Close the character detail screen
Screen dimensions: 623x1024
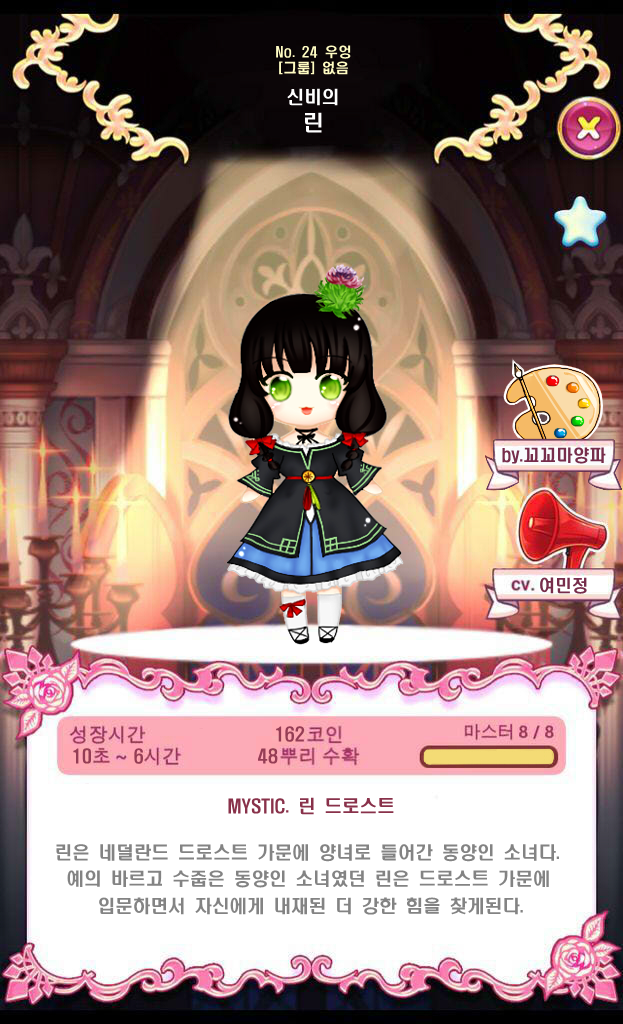coord(587,128)
